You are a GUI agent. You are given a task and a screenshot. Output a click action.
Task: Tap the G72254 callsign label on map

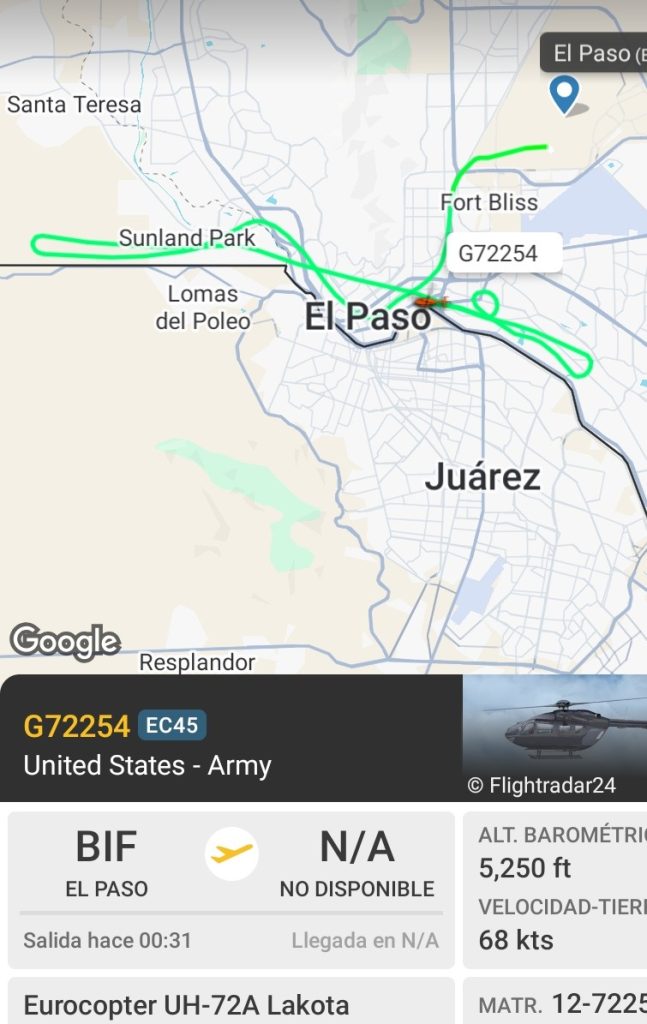point(498,254)
